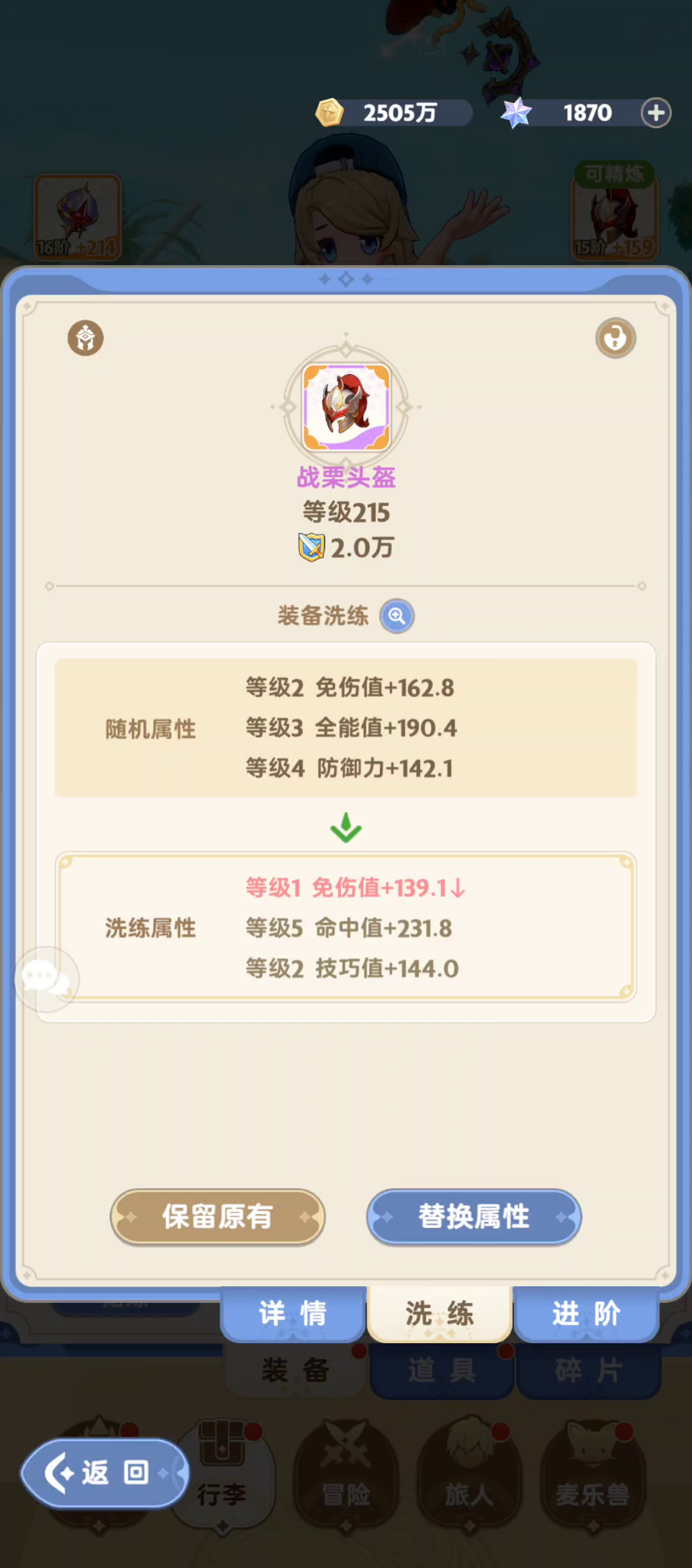Tap the 战栗头盔 equipment icon
Screen dimensions: 692x1568
click(x=346, y=407)
